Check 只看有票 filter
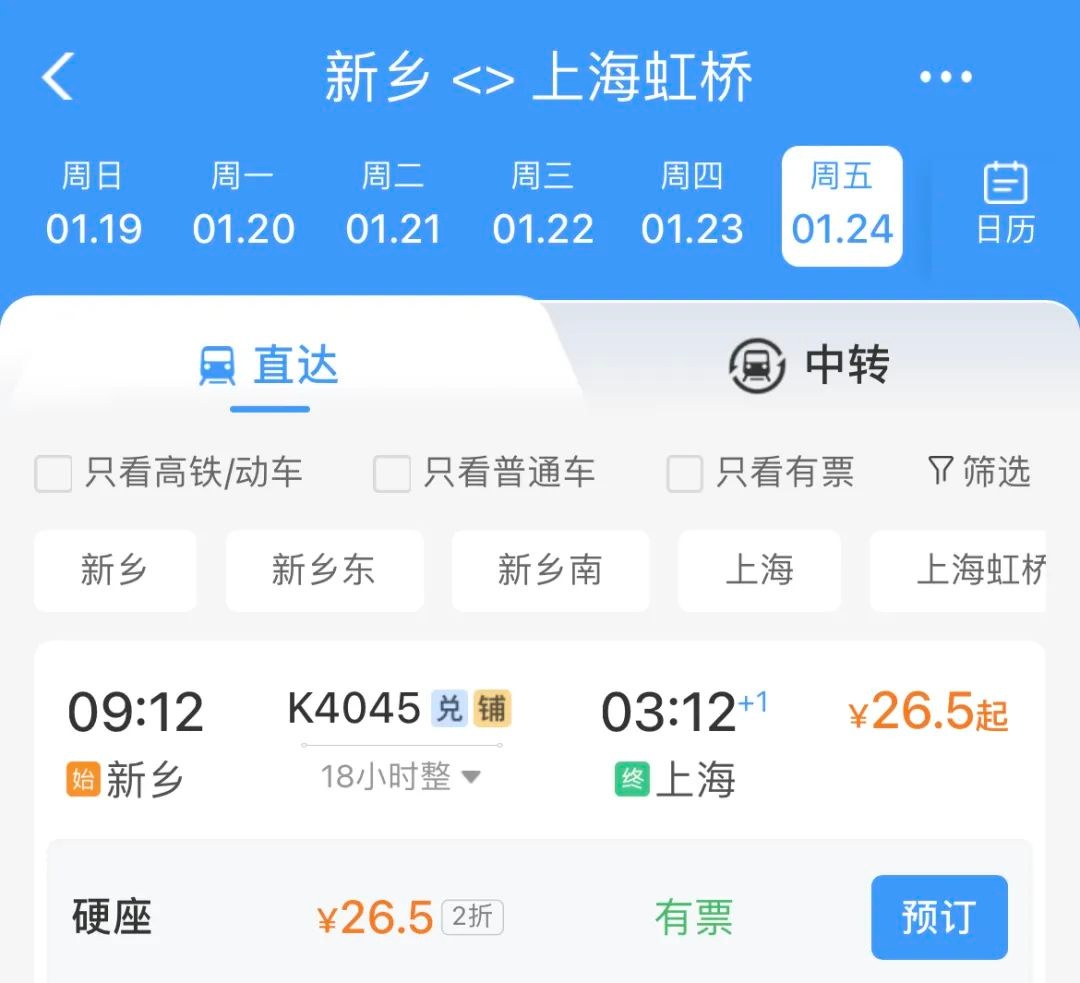The height and width of the screenshot is (983, 1080). [x=685, y=473]
